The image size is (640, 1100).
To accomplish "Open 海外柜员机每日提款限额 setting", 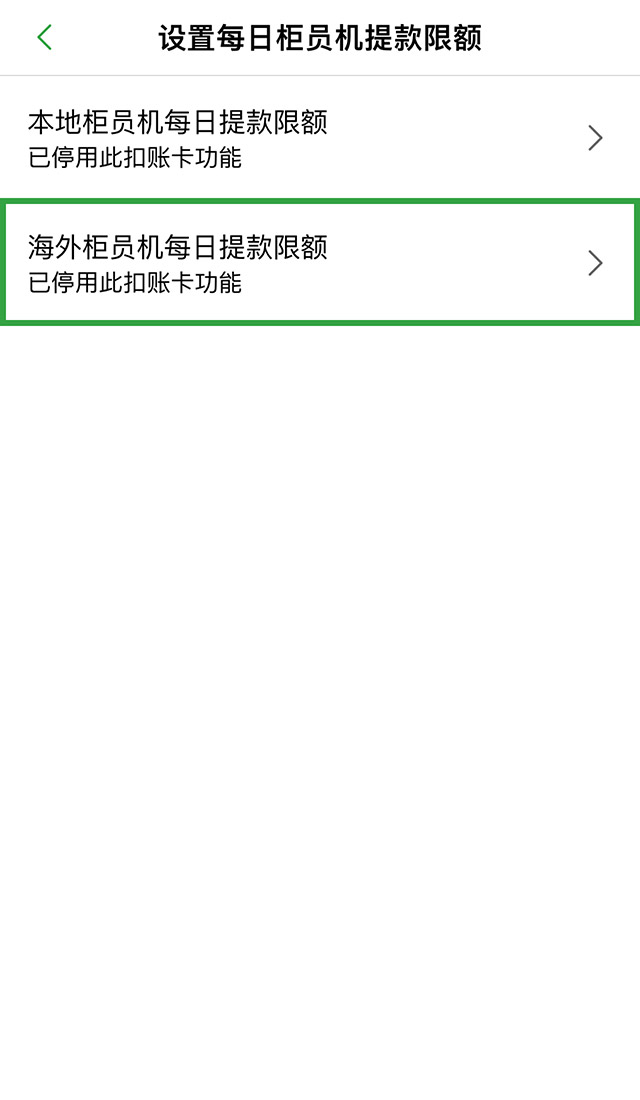I will click(320, 263).
